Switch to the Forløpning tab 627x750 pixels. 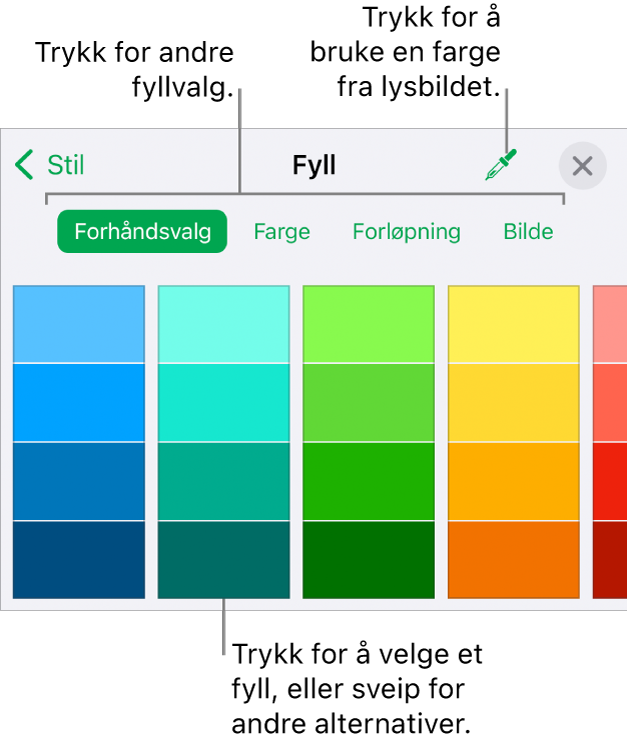point(406,232)
